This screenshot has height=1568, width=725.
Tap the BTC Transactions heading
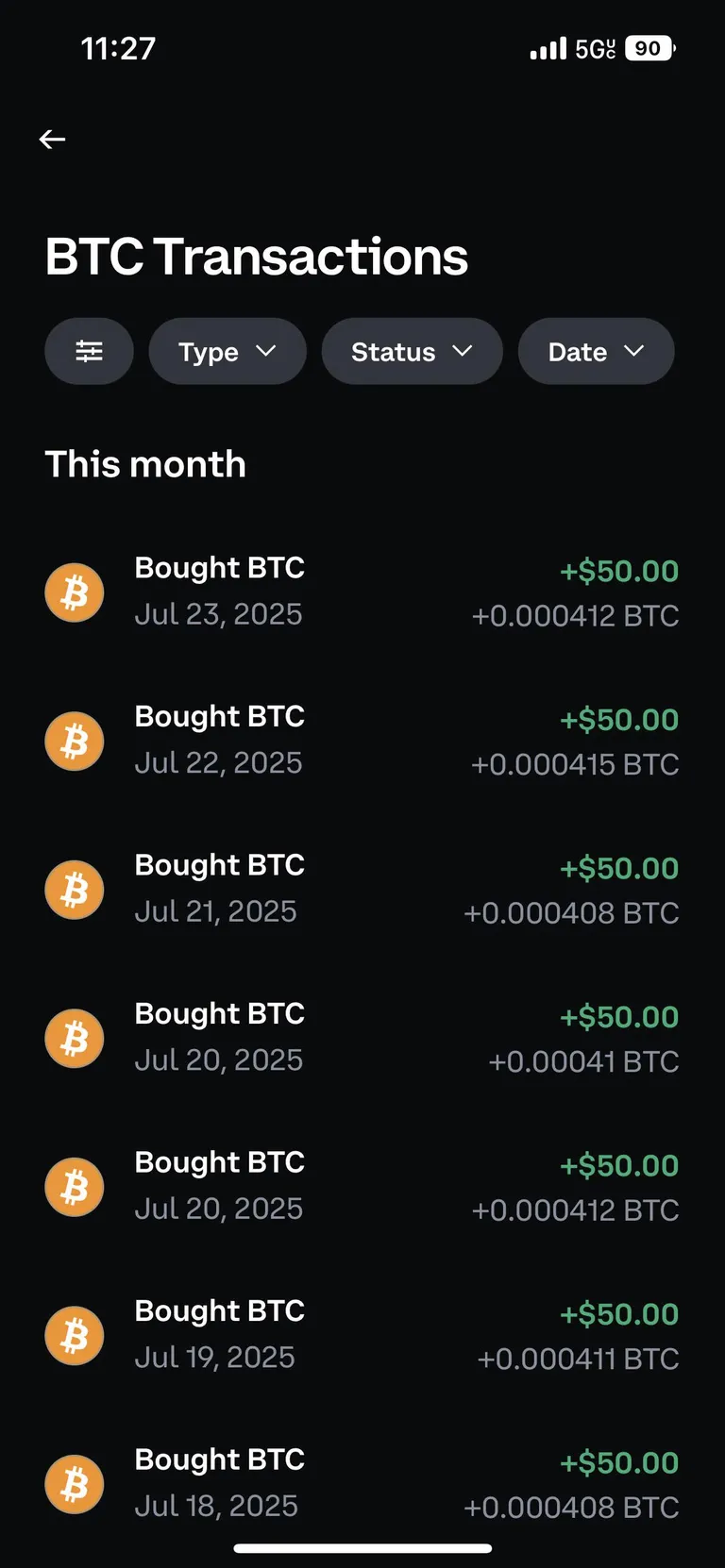(257, 255)
